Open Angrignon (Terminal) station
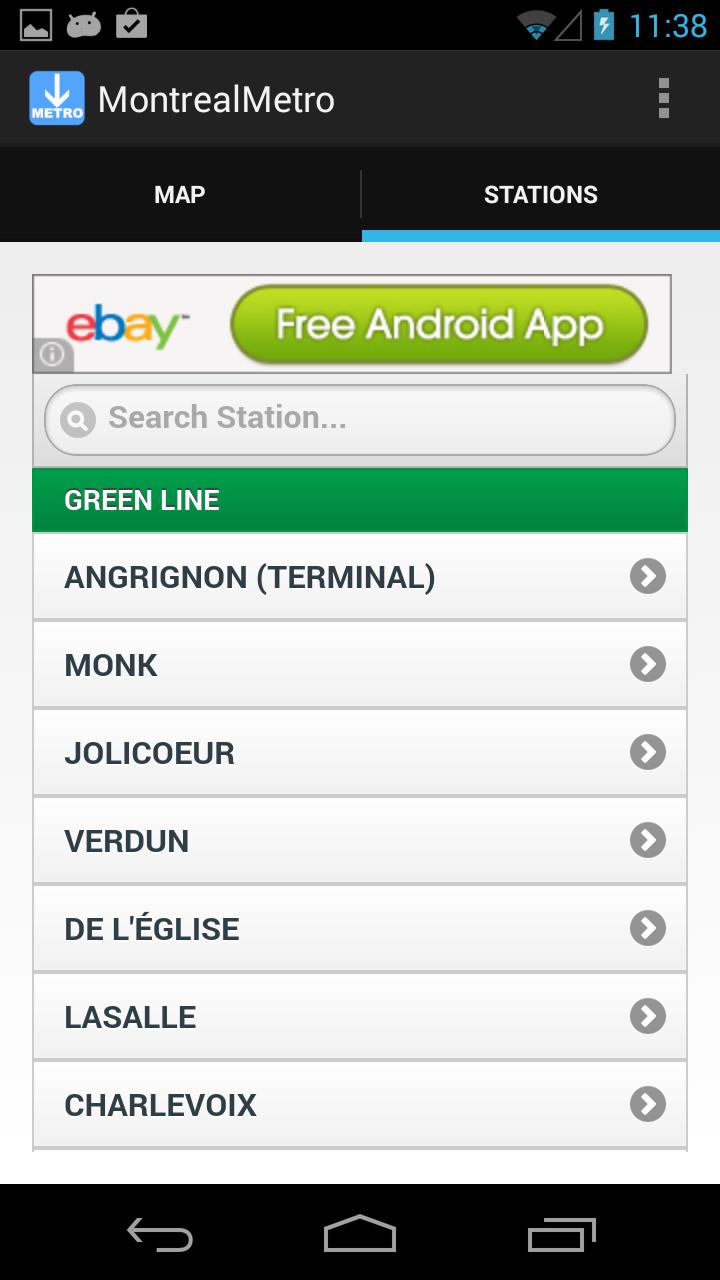The height and width of the screenshot is (1280, 720). (360, 577)
